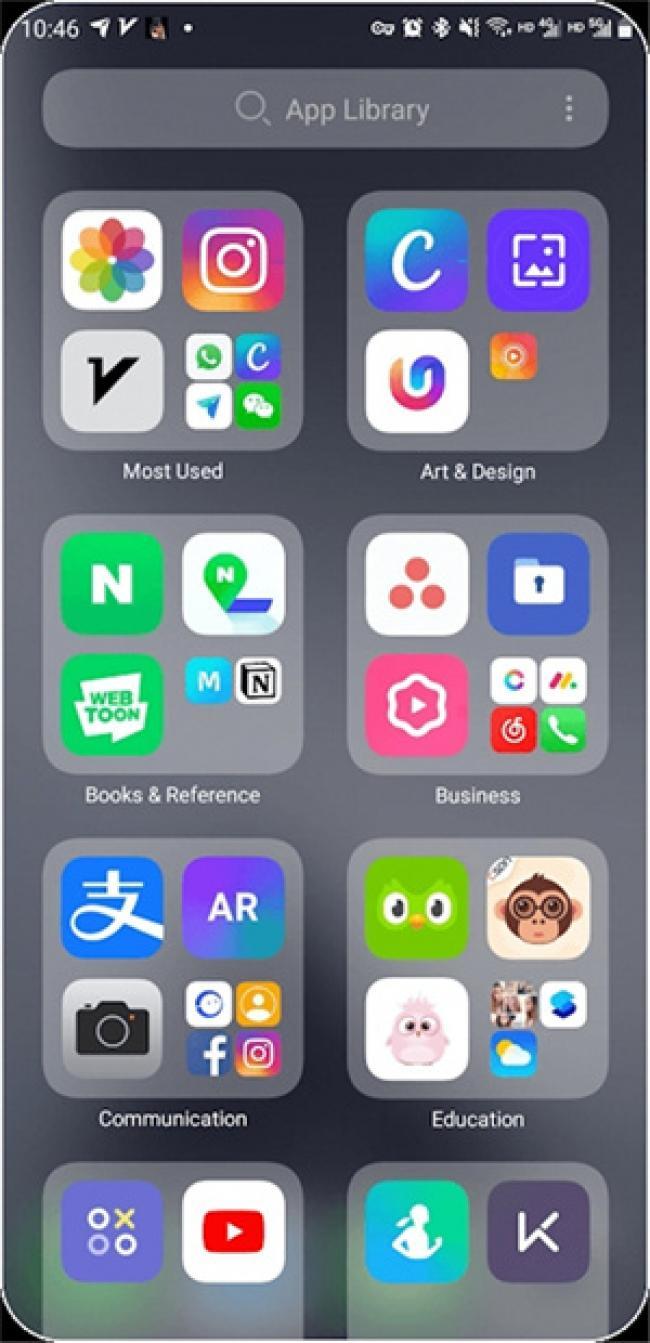Open the pink bird app in Education
The image size is (650, 1343).
click(416, 1029)
